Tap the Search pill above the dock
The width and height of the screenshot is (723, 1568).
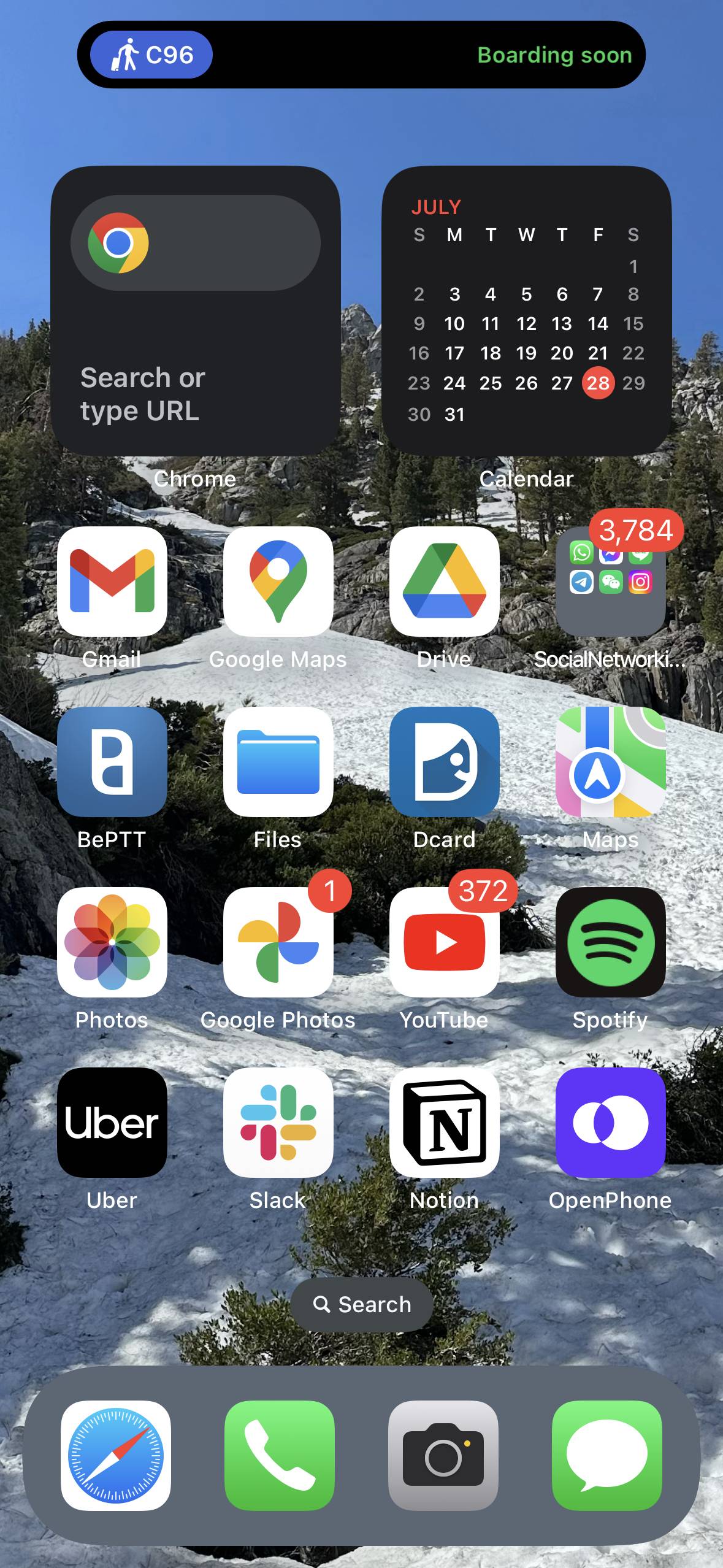(362, 1304)
